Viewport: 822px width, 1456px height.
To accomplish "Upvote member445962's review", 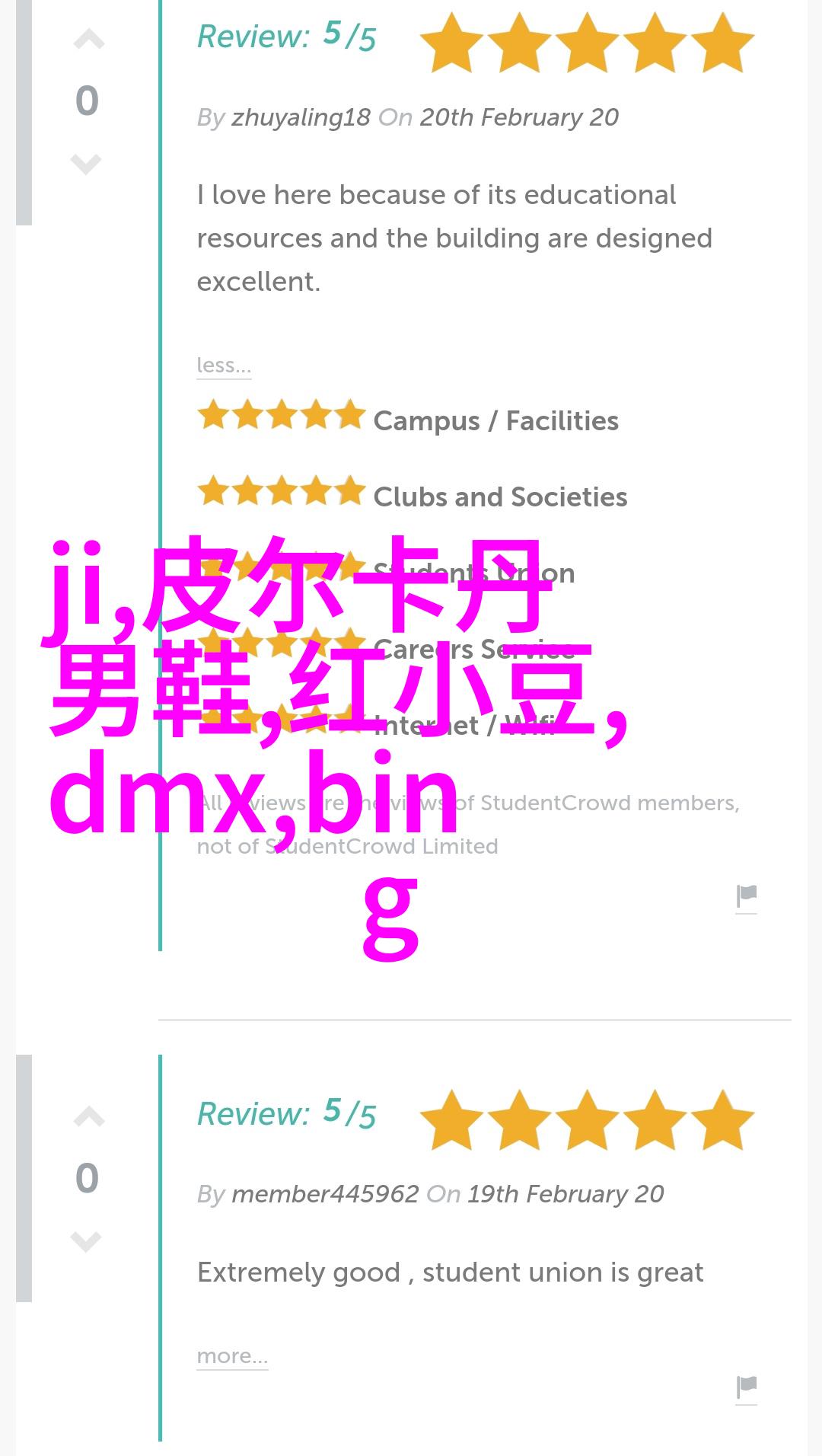I will [88, 1117].
